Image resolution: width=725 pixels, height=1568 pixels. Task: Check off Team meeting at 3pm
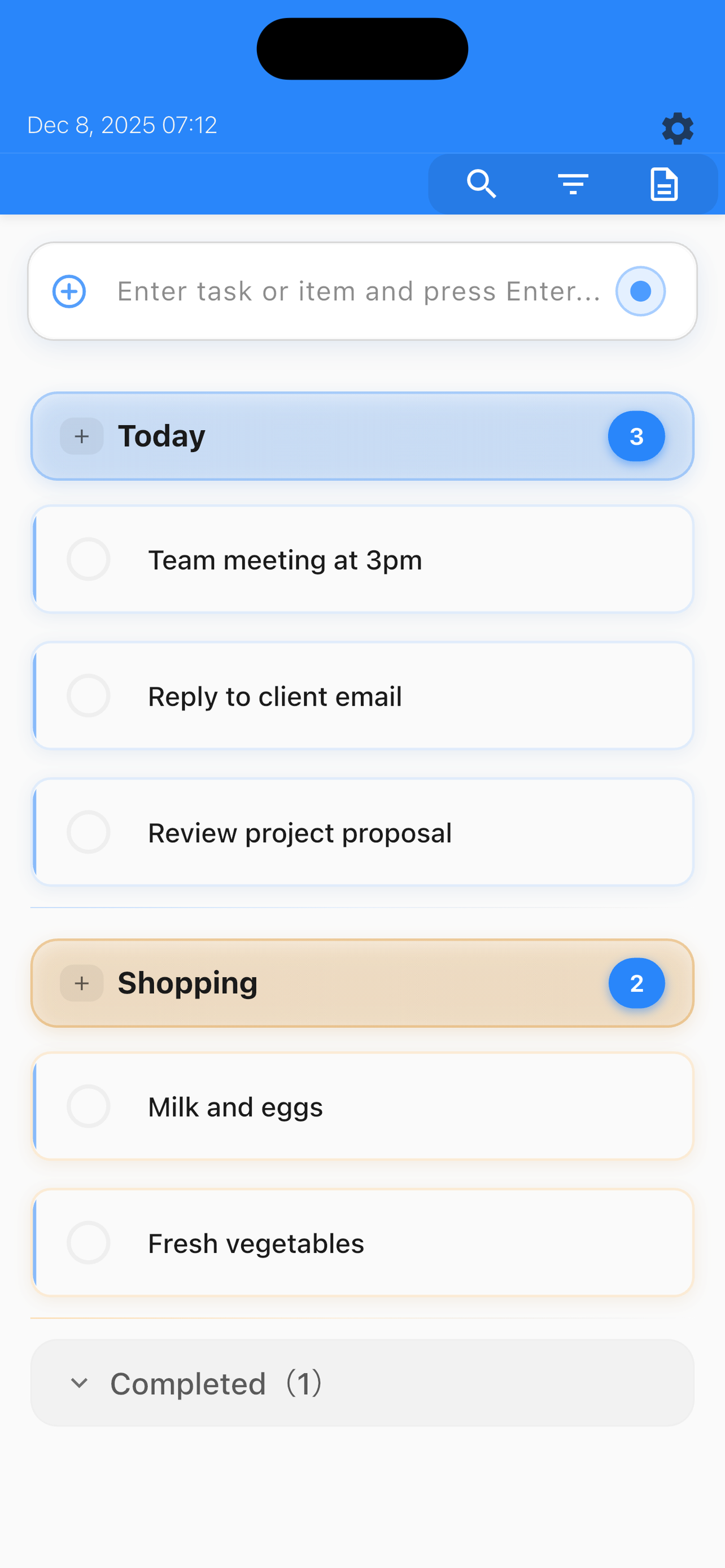coord(89,559)
